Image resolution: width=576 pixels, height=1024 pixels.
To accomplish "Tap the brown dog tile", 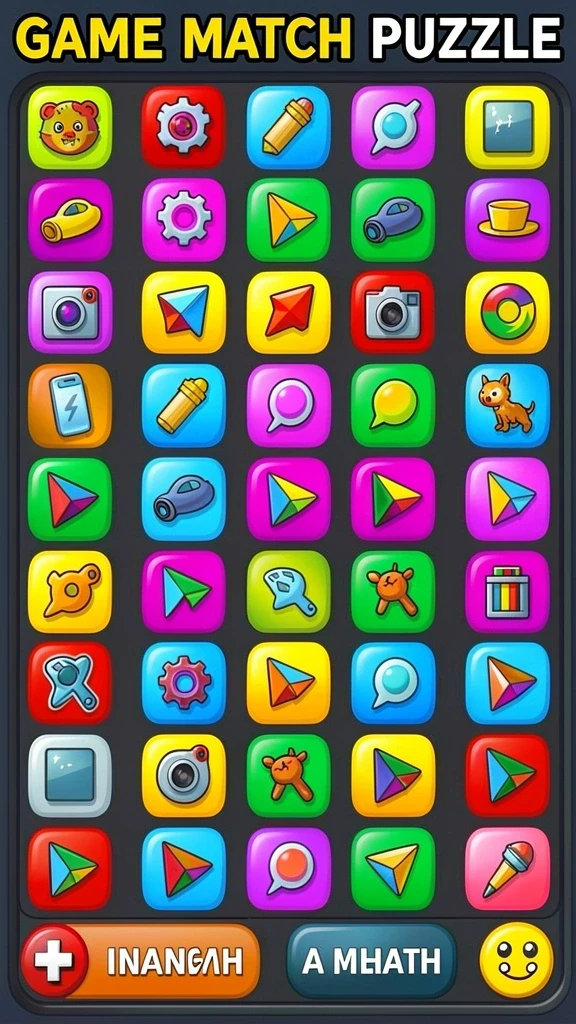I will (507, 406).
